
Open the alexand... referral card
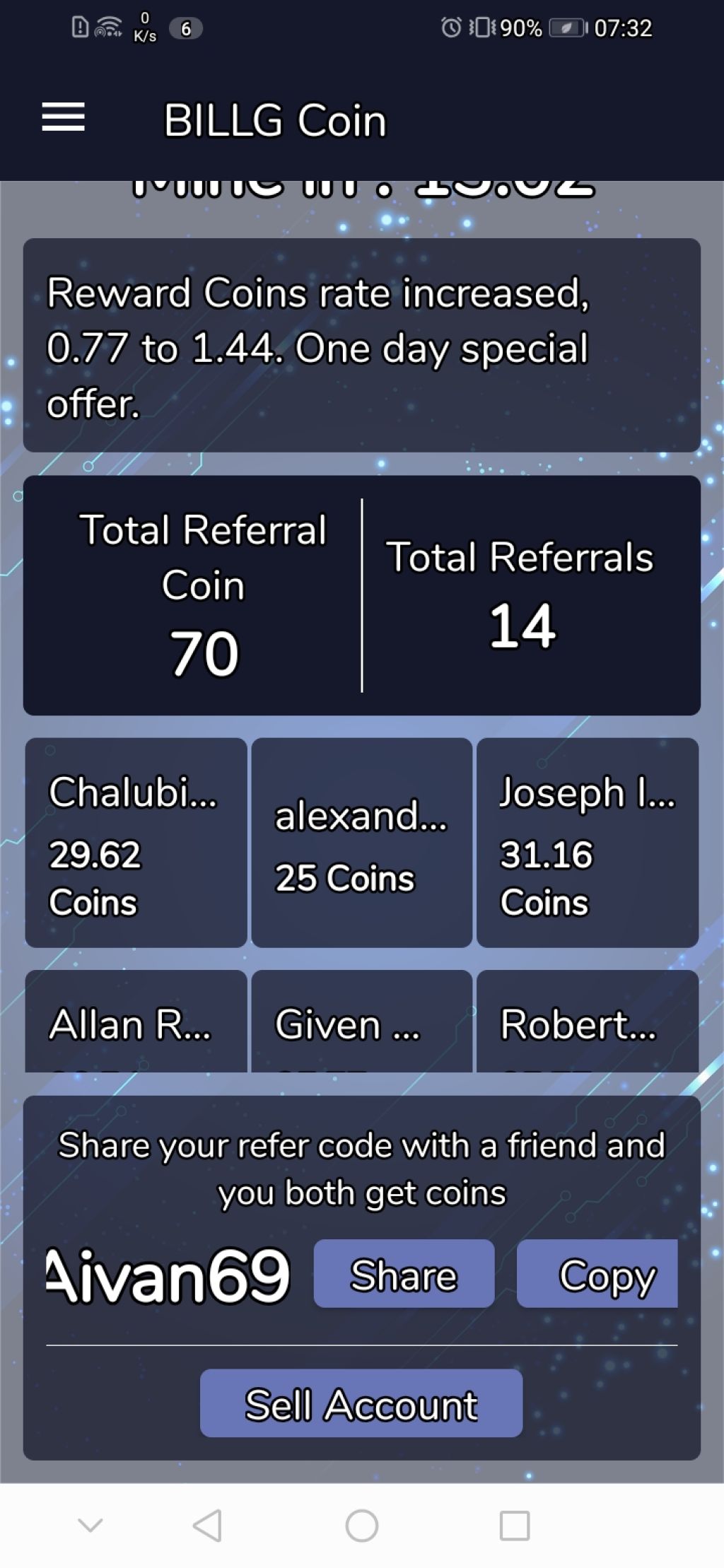[x=361, y=842]
